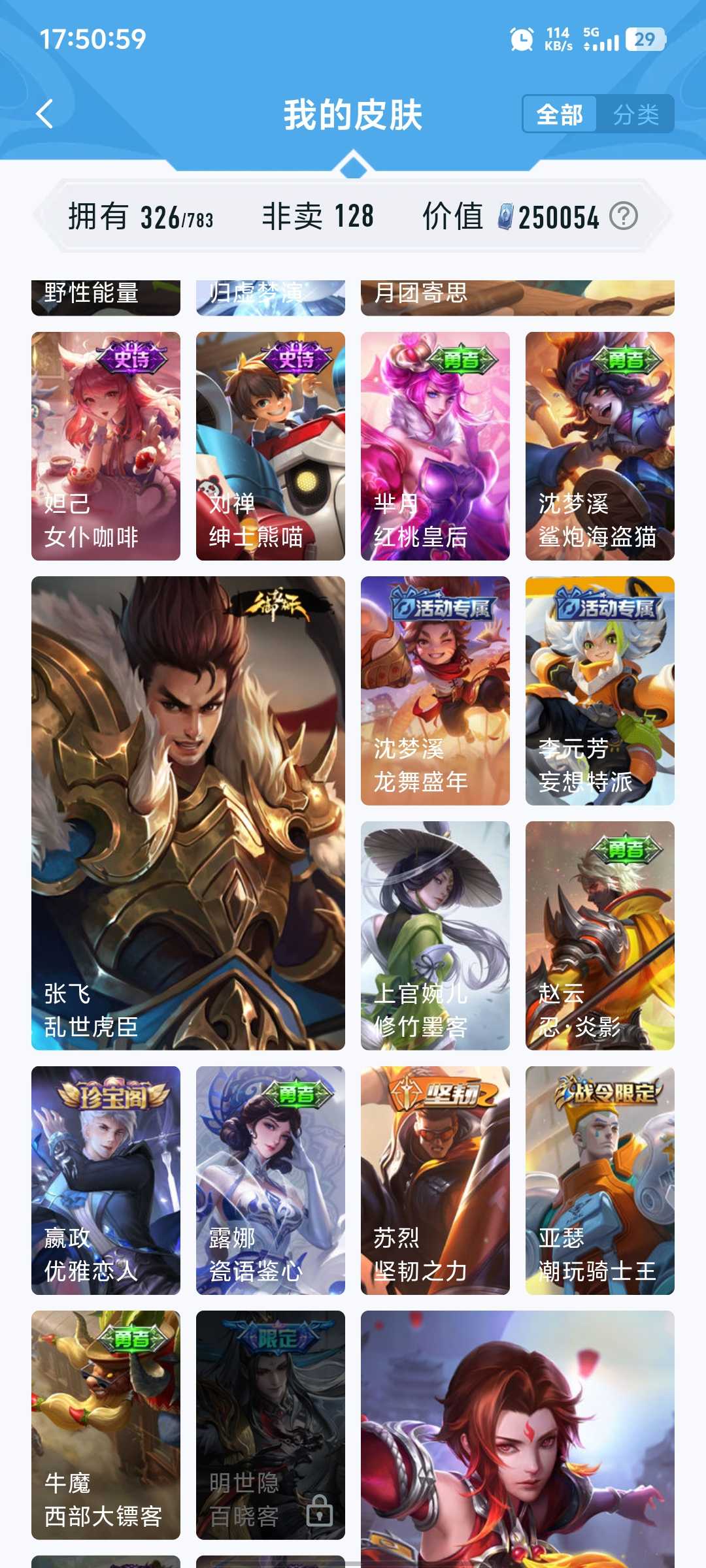Go back from 我的皮肤 page
Screen dimensions: 706x1568
[44, 114]
